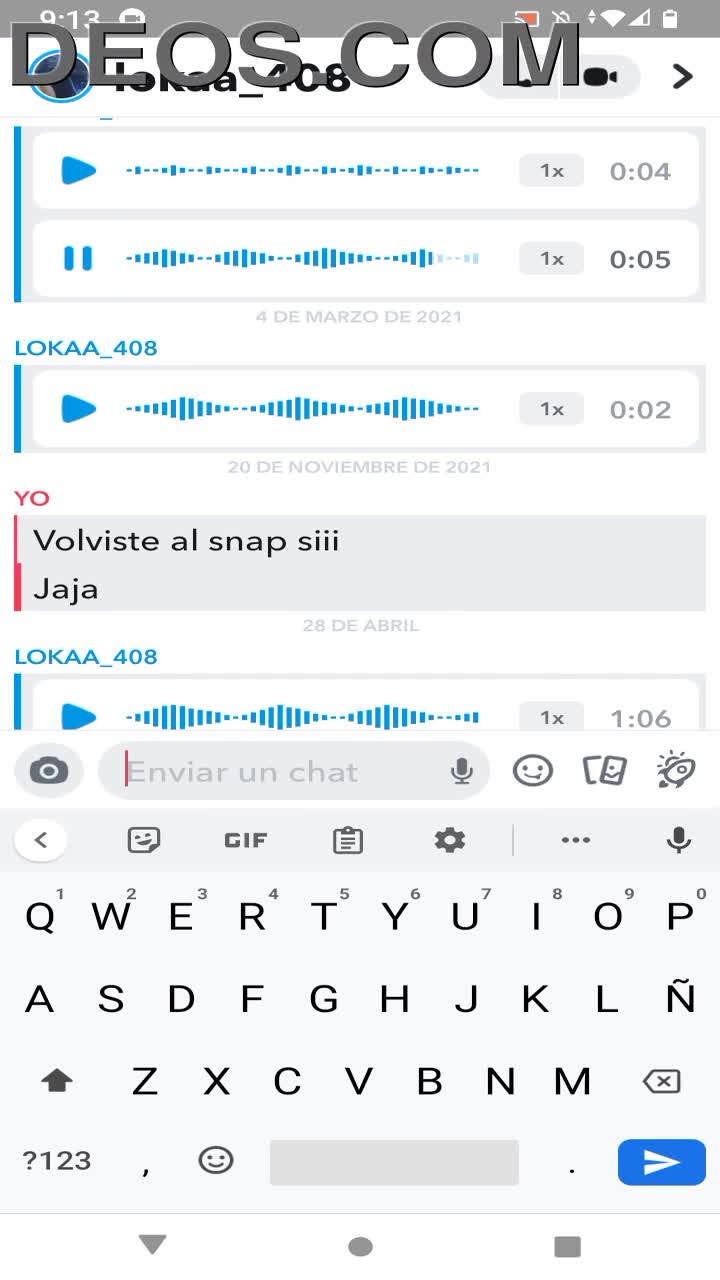Viewport: 720px width, 1280px height.
Task: Open the emoji sticker picker
Action: point(532,771)
